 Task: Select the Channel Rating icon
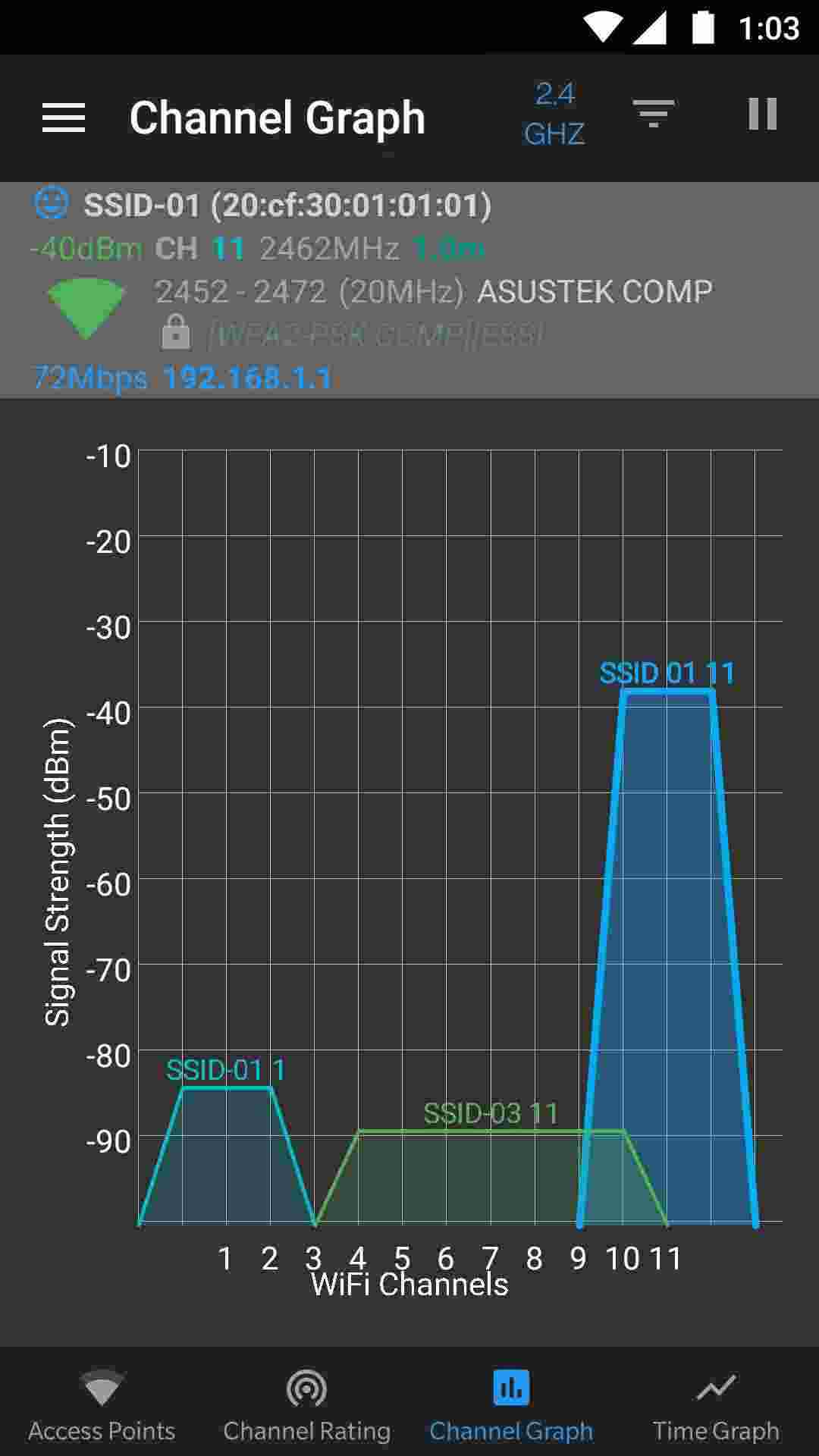(x=305, y=1390)
